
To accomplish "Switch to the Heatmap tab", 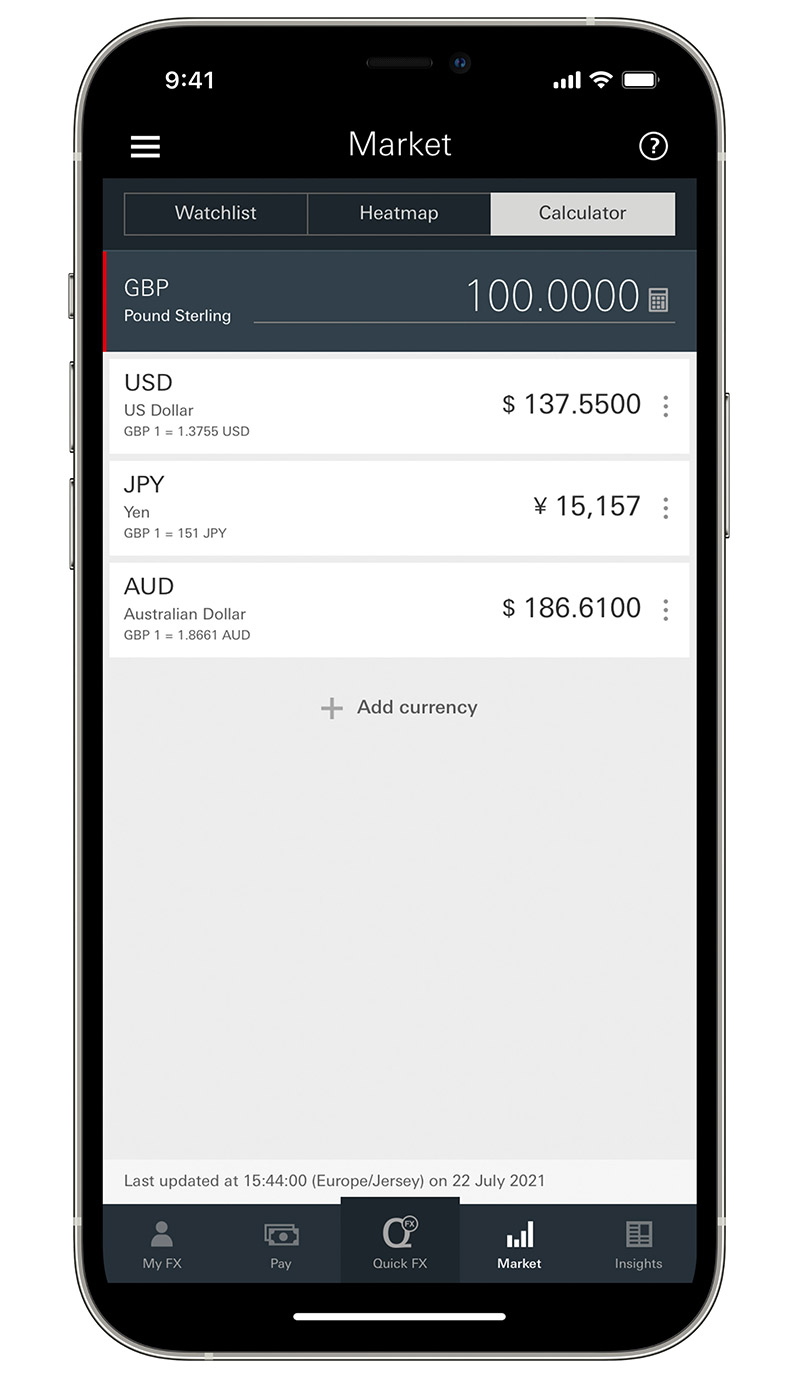I will pos(399,213).
